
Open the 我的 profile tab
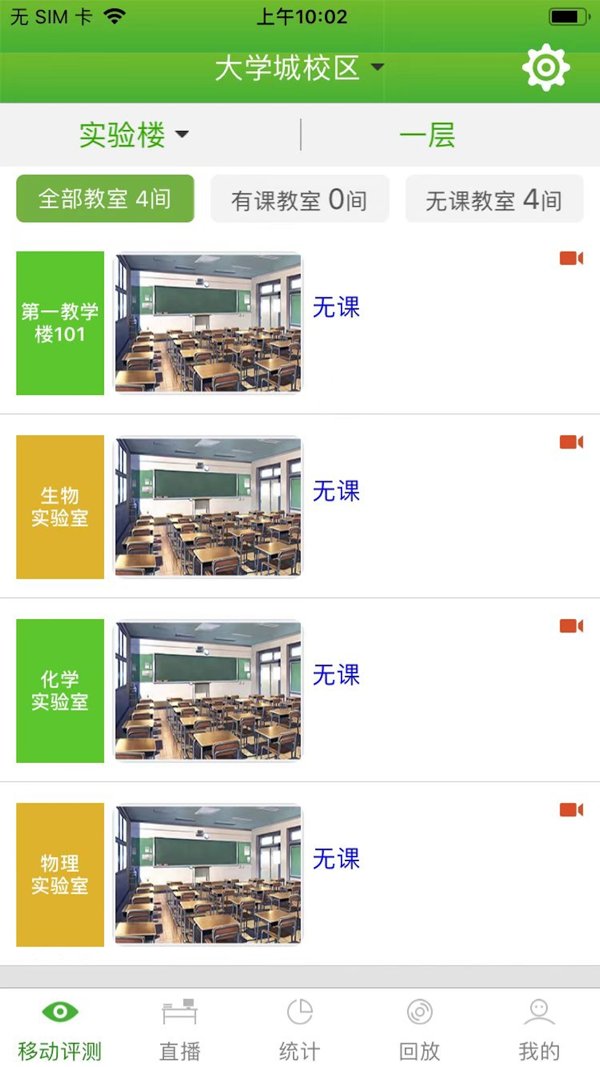(540, 1028)
